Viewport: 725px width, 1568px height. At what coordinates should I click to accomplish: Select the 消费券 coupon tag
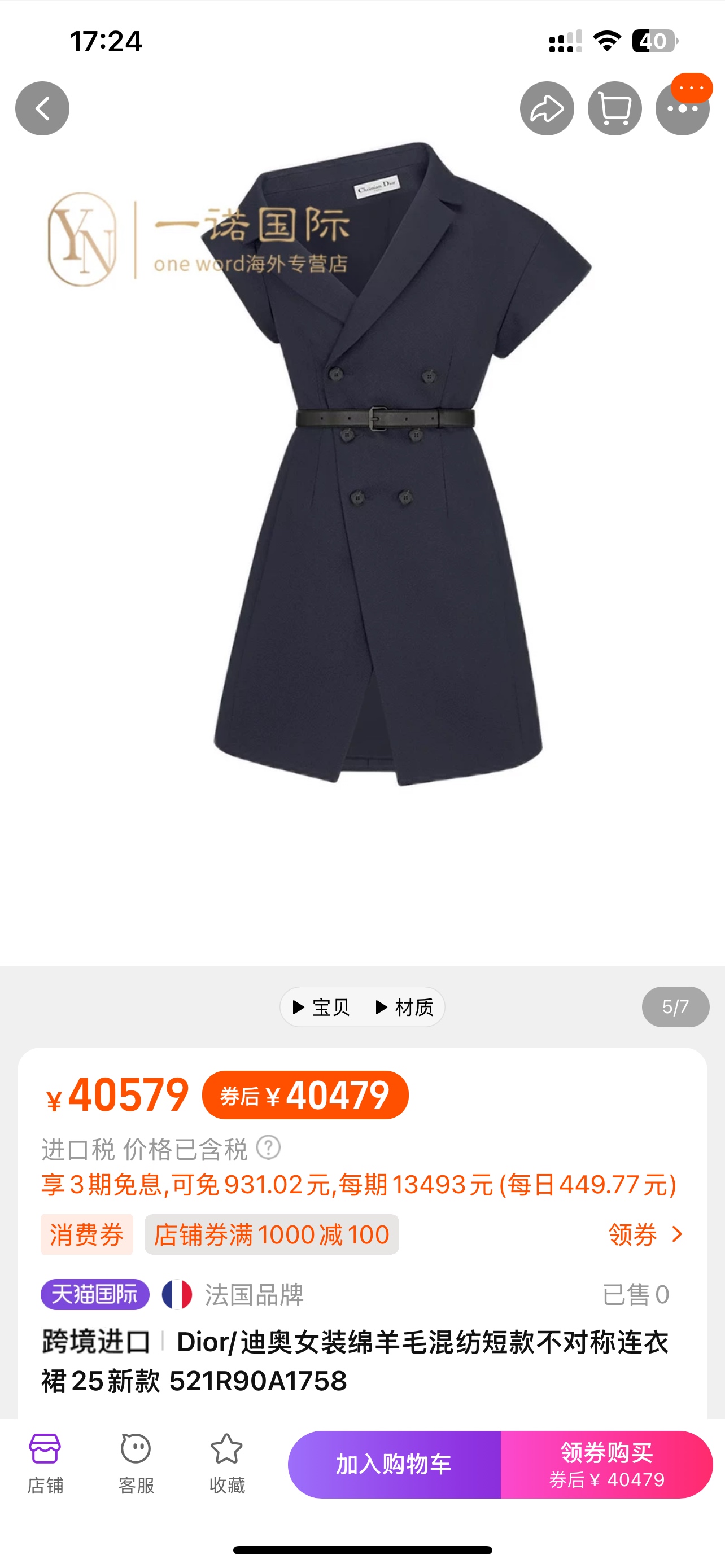pos(86,1234)
